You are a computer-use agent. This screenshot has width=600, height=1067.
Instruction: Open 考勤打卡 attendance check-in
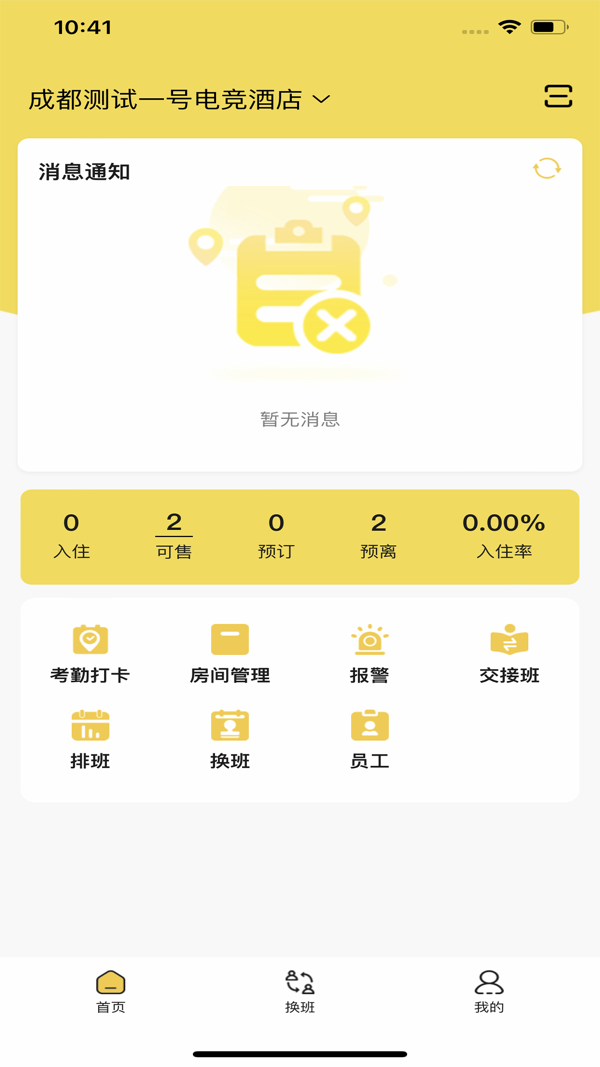point(90,654)
